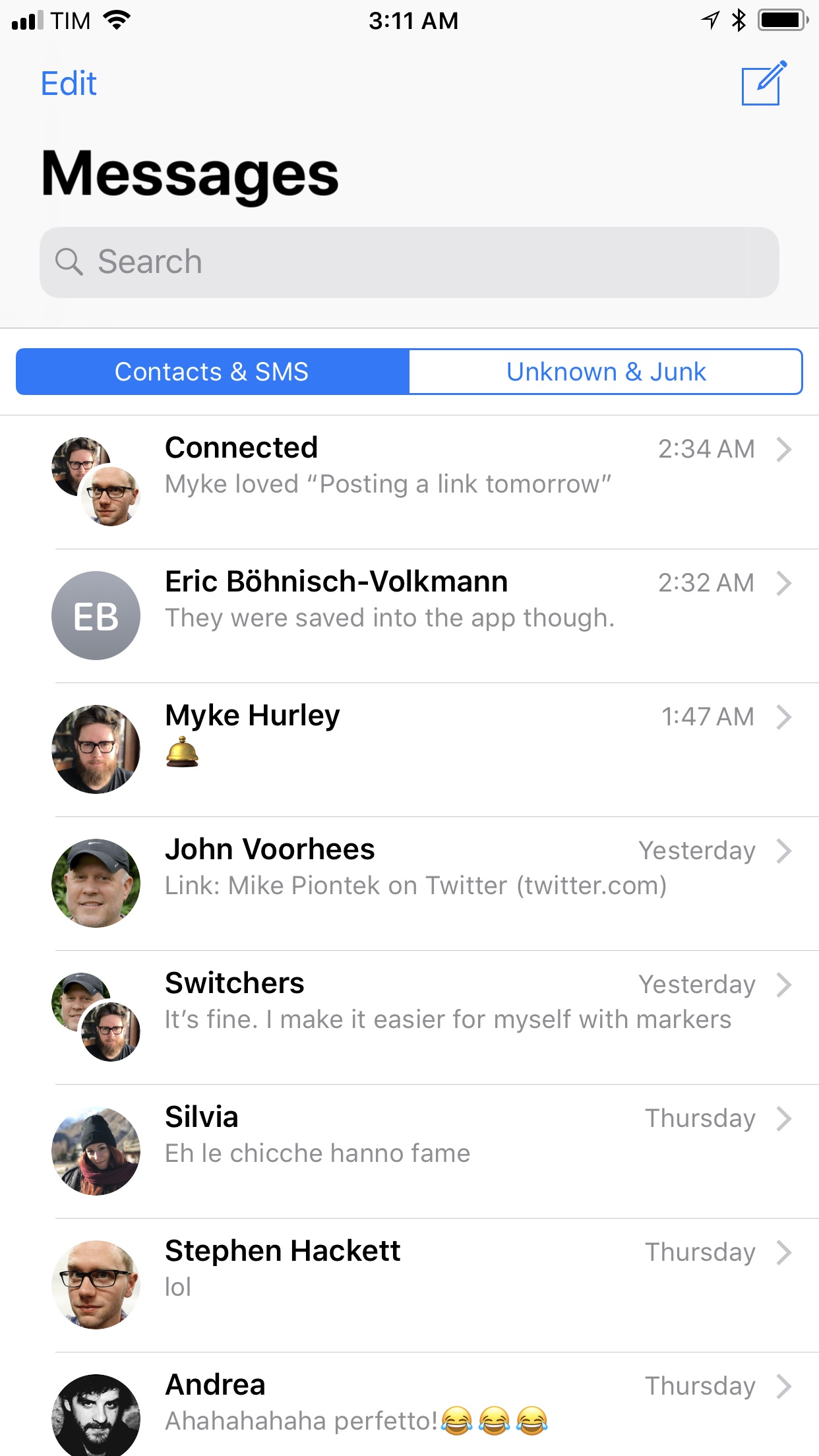Open conversation with Silvia
The height and width of the screenshot is (1456, 819).
409,1151
